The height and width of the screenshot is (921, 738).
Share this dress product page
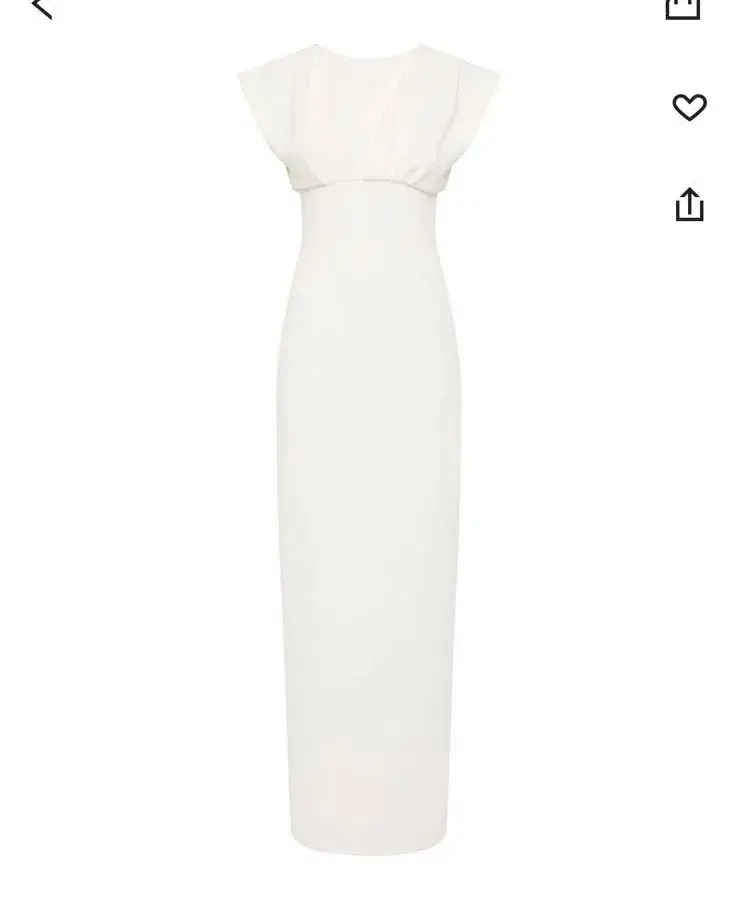pyautogui.click(x=689, y=204)
